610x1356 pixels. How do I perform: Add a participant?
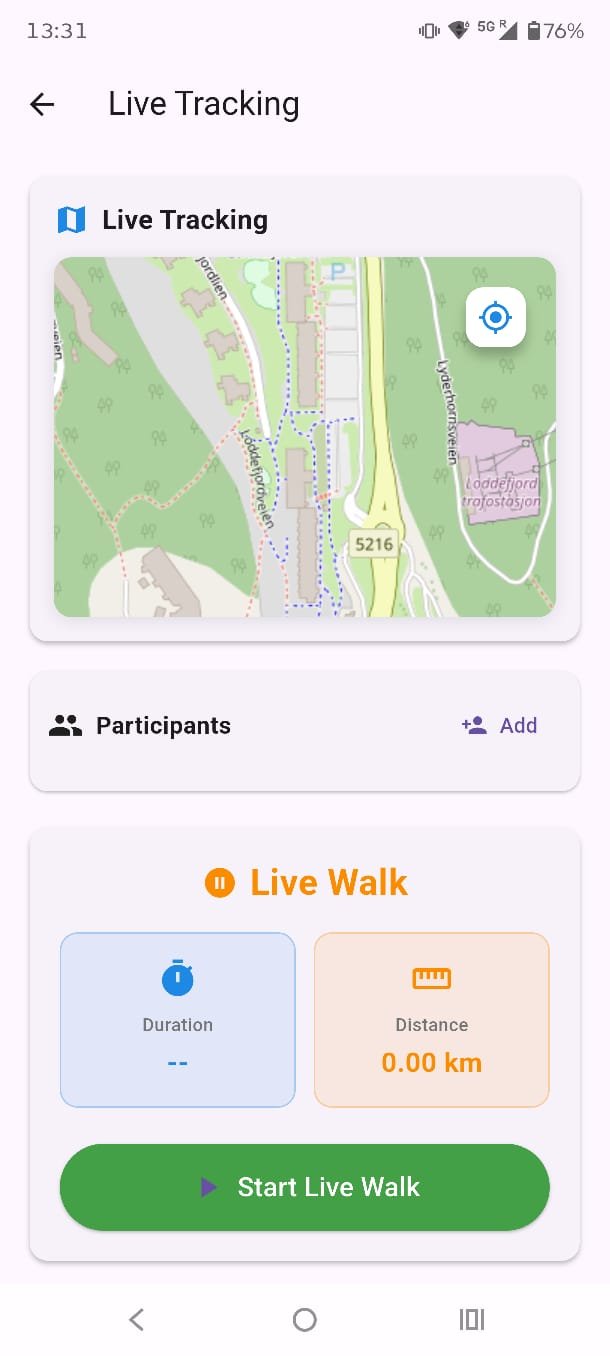click(500, 726)
